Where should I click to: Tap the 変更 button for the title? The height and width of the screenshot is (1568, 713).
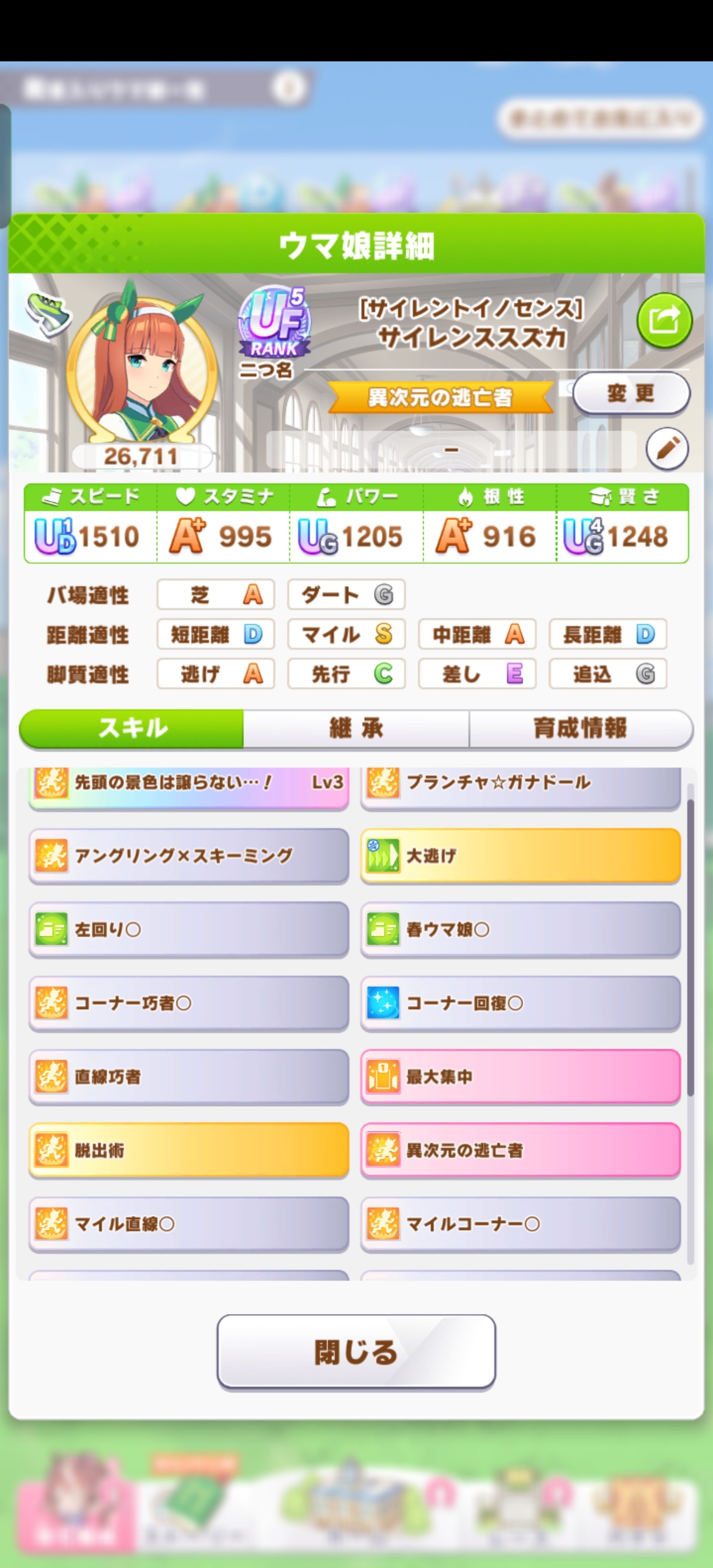[x=631, y=393]
